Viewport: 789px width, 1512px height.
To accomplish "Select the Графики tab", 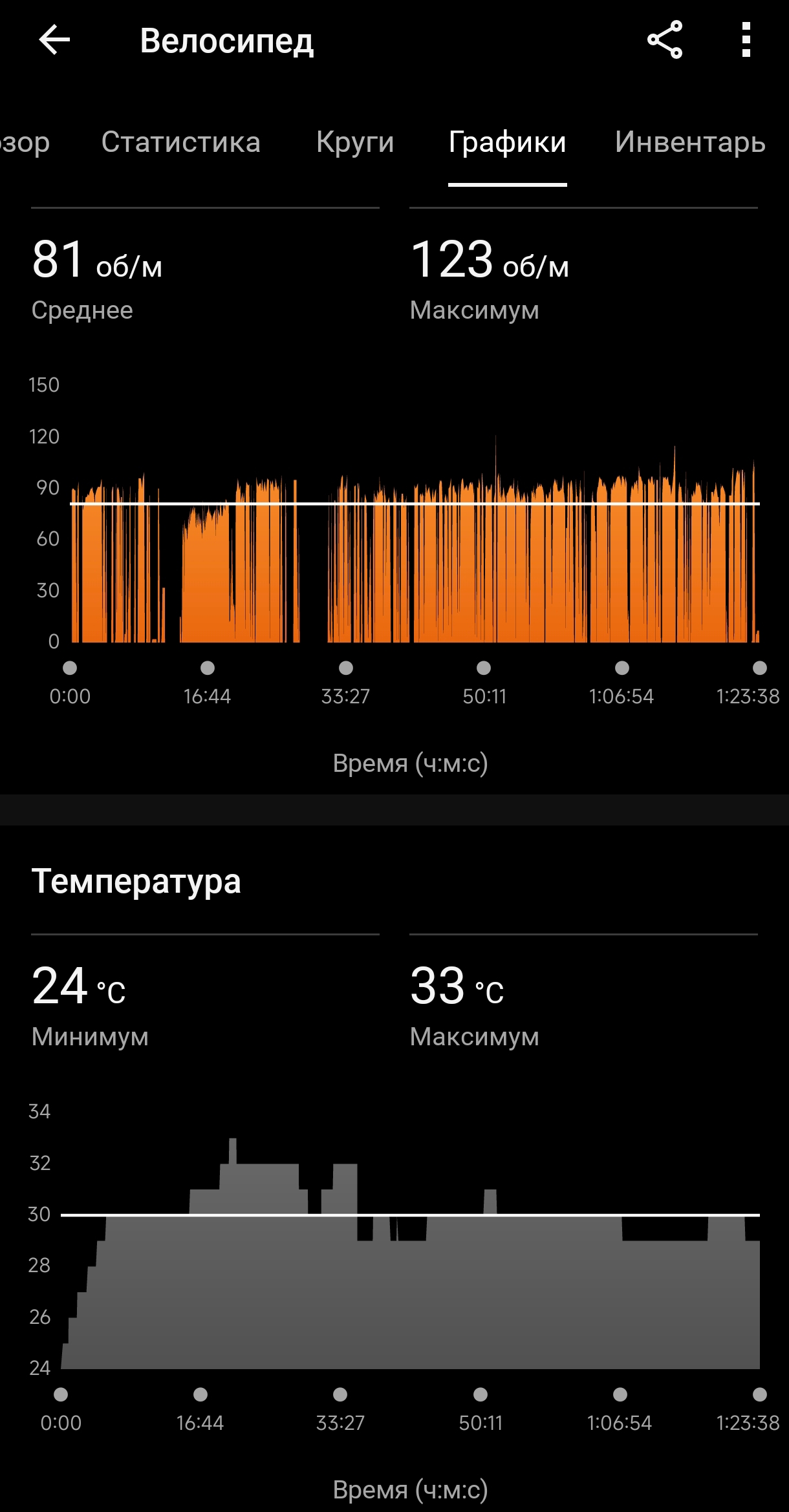I will coord(507,142).
